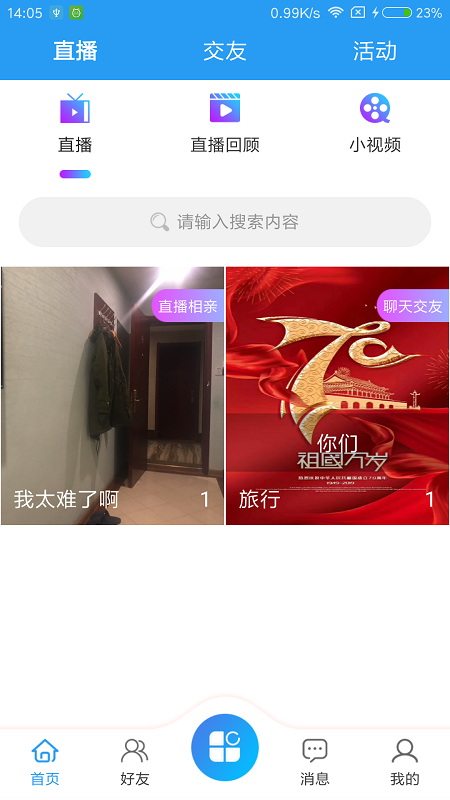Image resolution: width=450 pixels, height=800 pixels.
Task: Switch to 小视频 section
Action: pos(375,123)
